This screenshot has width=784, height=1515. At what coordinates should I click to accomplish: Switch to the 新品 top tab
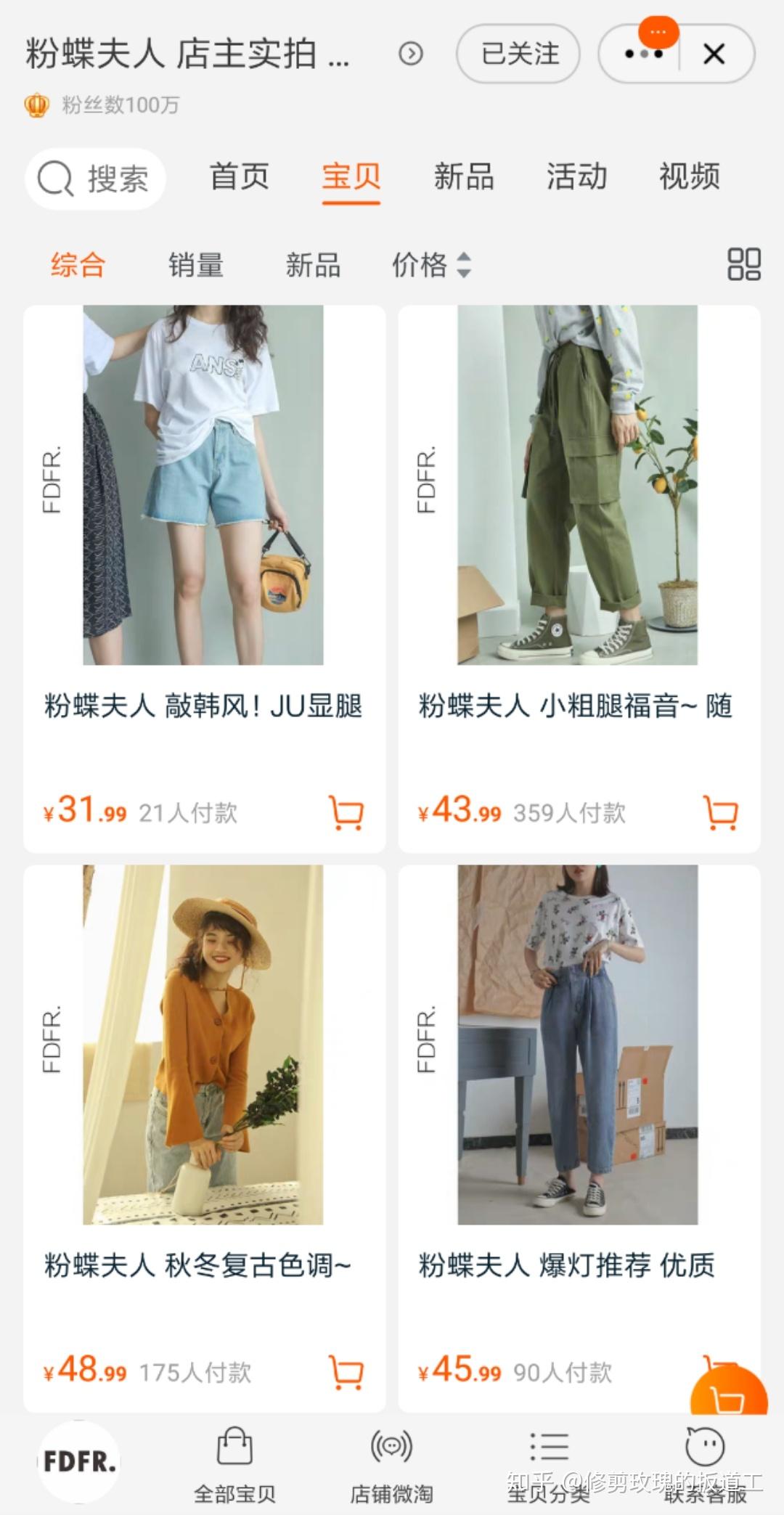(464, 177)
